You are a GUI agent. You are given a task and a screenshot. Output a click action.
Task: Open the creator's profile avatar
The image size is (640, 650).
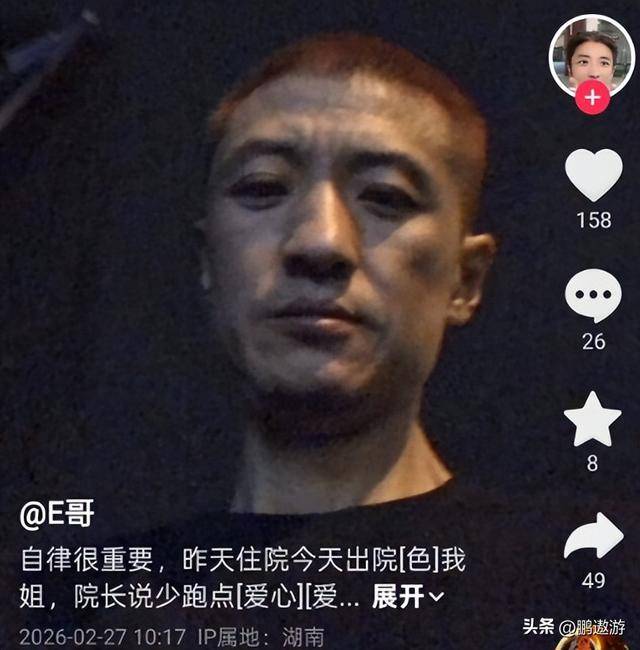[x=591, y=52]
